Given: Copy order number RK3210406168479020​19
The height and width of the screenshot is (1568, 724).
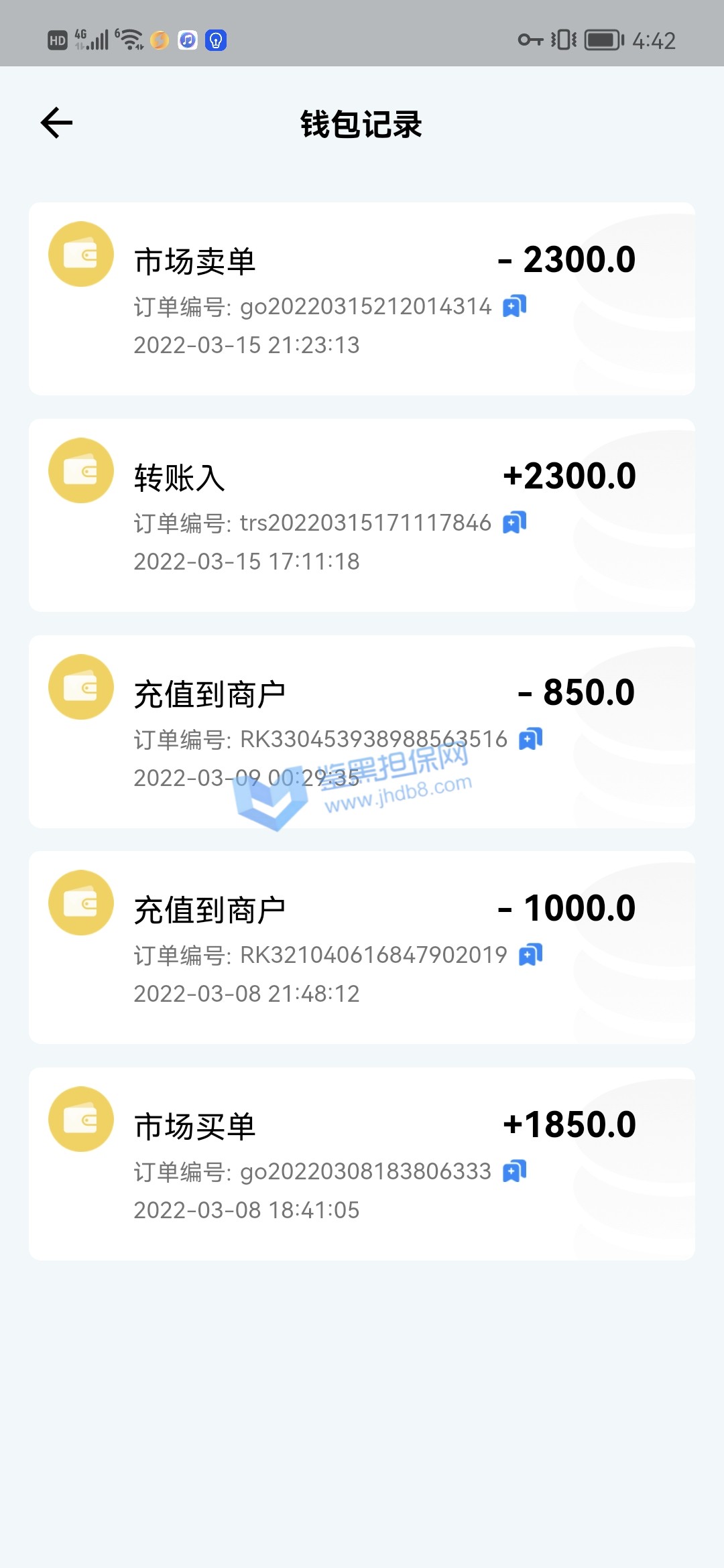Looking at the screenshot, I should pos(531,955).
